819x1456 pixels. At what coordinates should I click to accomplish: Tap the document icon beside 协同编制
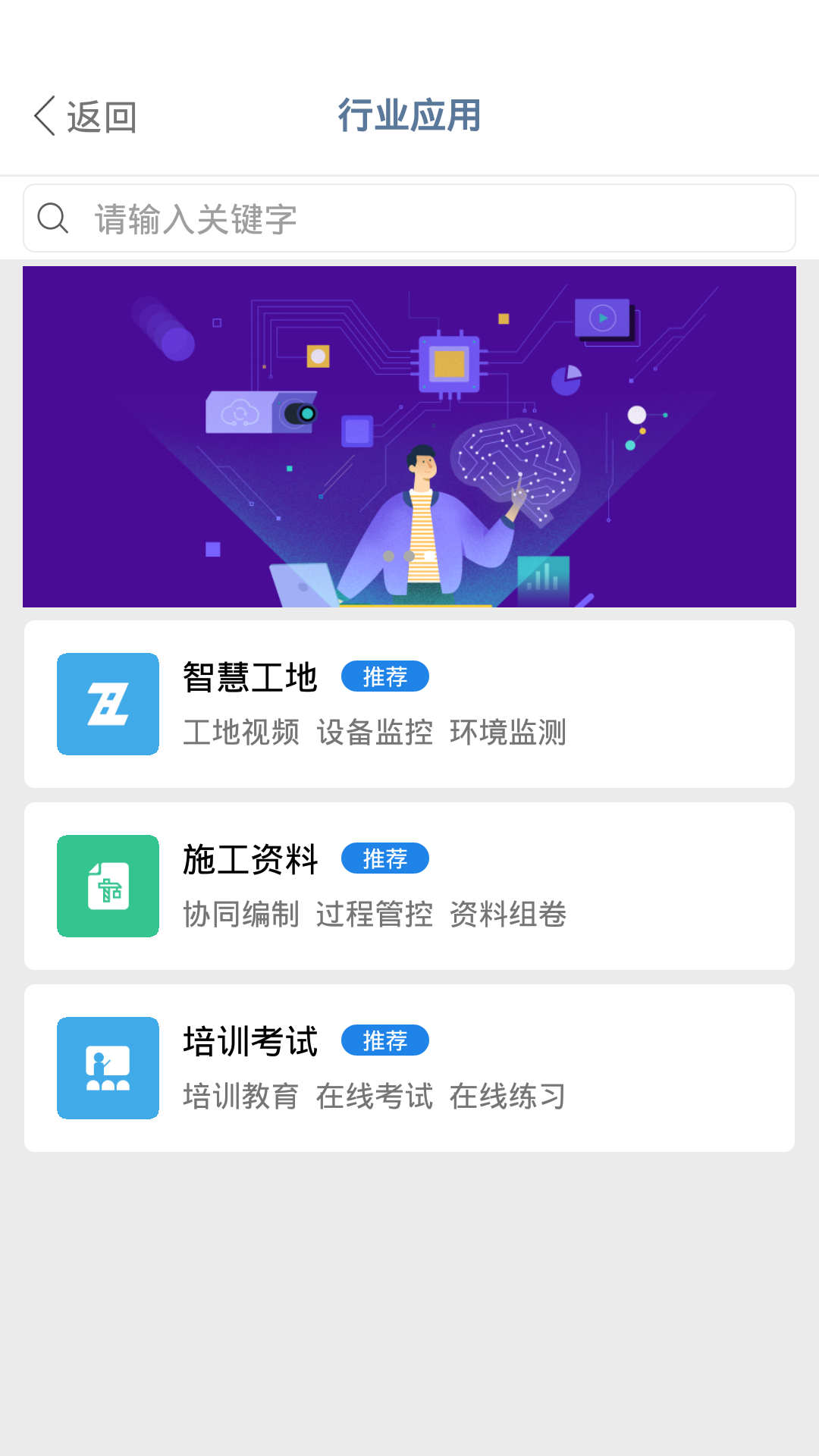pyautogui.click(x=107, y=886)
